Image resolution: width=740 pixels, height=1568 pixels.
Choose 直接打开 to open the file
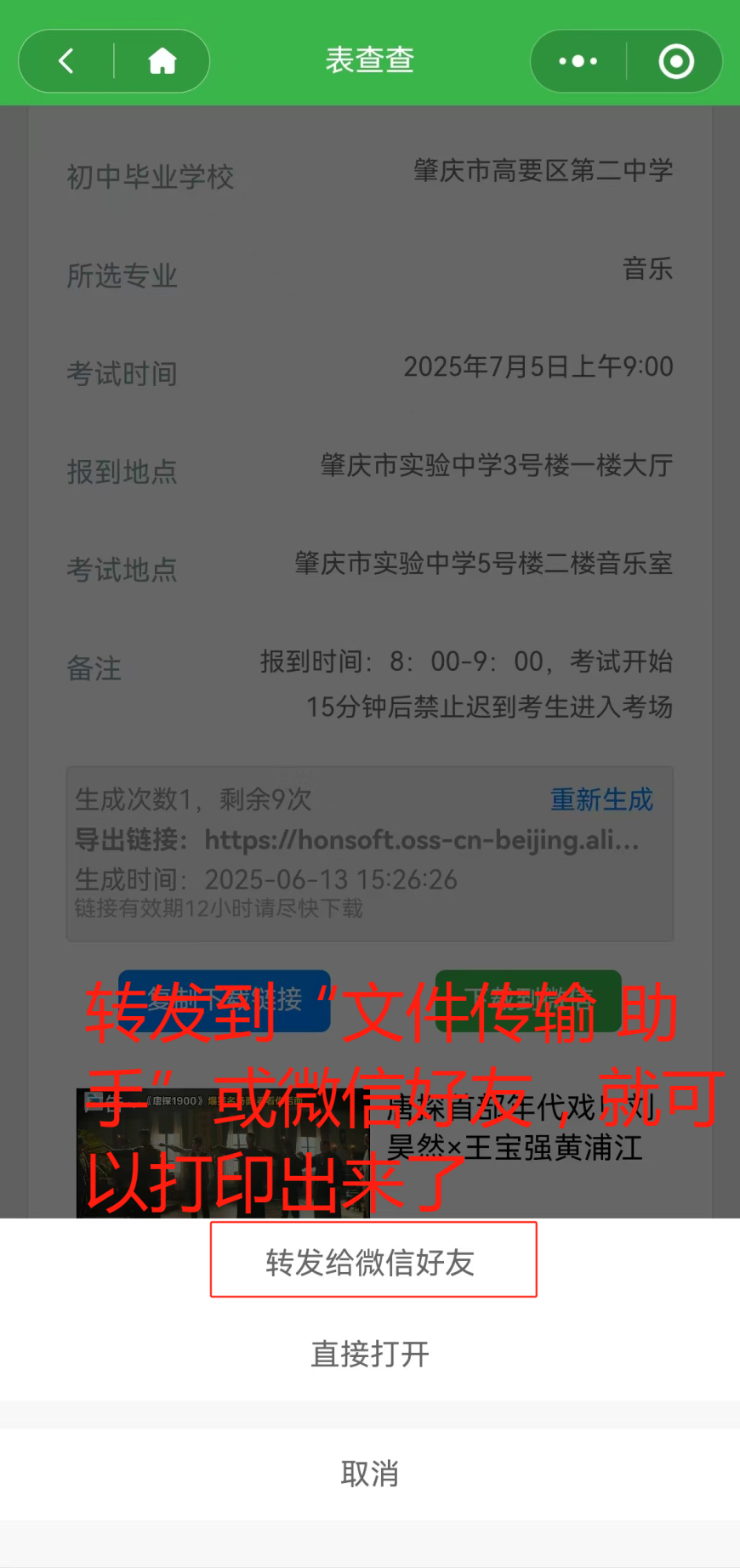(x=371, y=1354)
